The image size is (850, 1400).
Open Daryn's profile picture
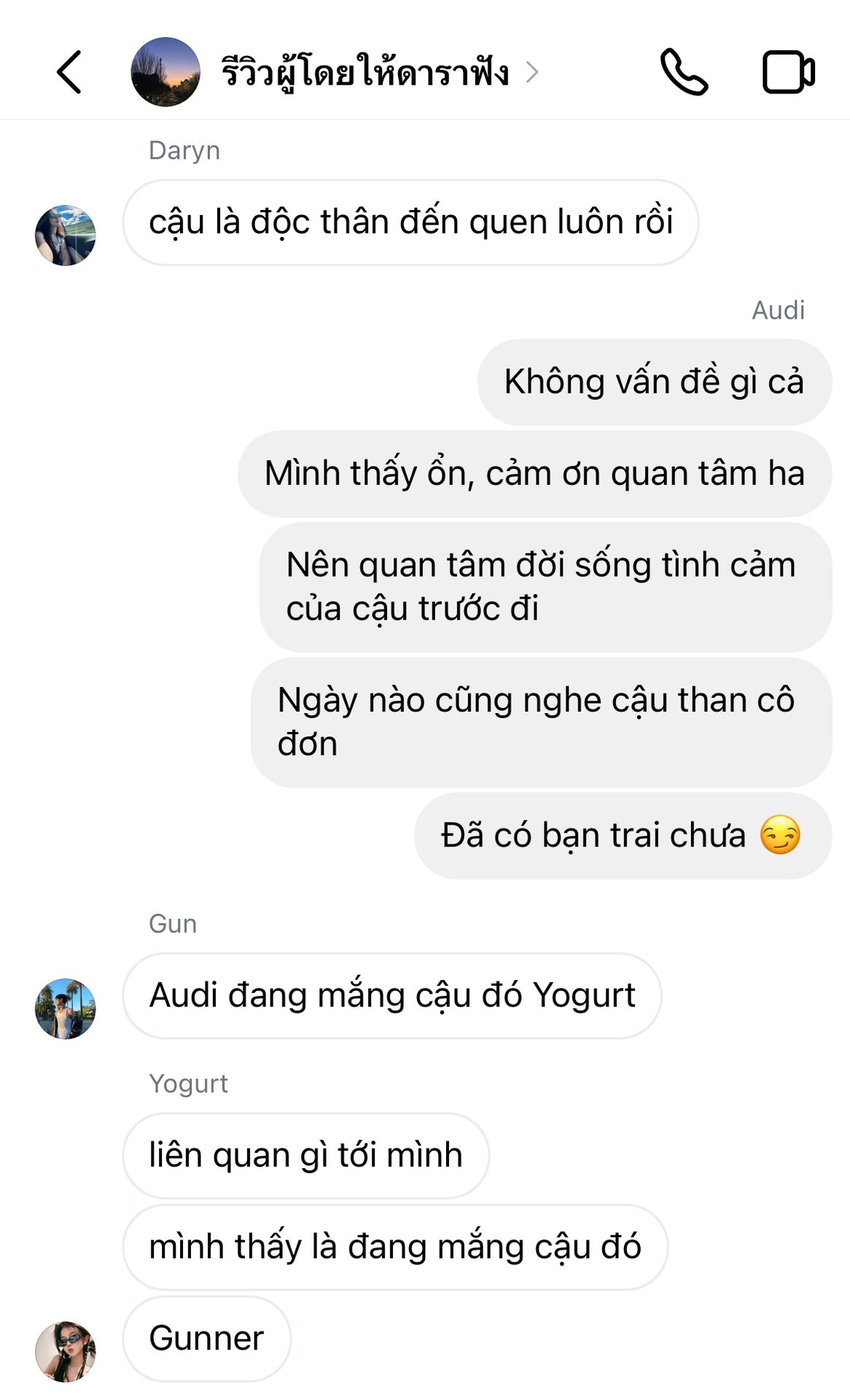66,236
